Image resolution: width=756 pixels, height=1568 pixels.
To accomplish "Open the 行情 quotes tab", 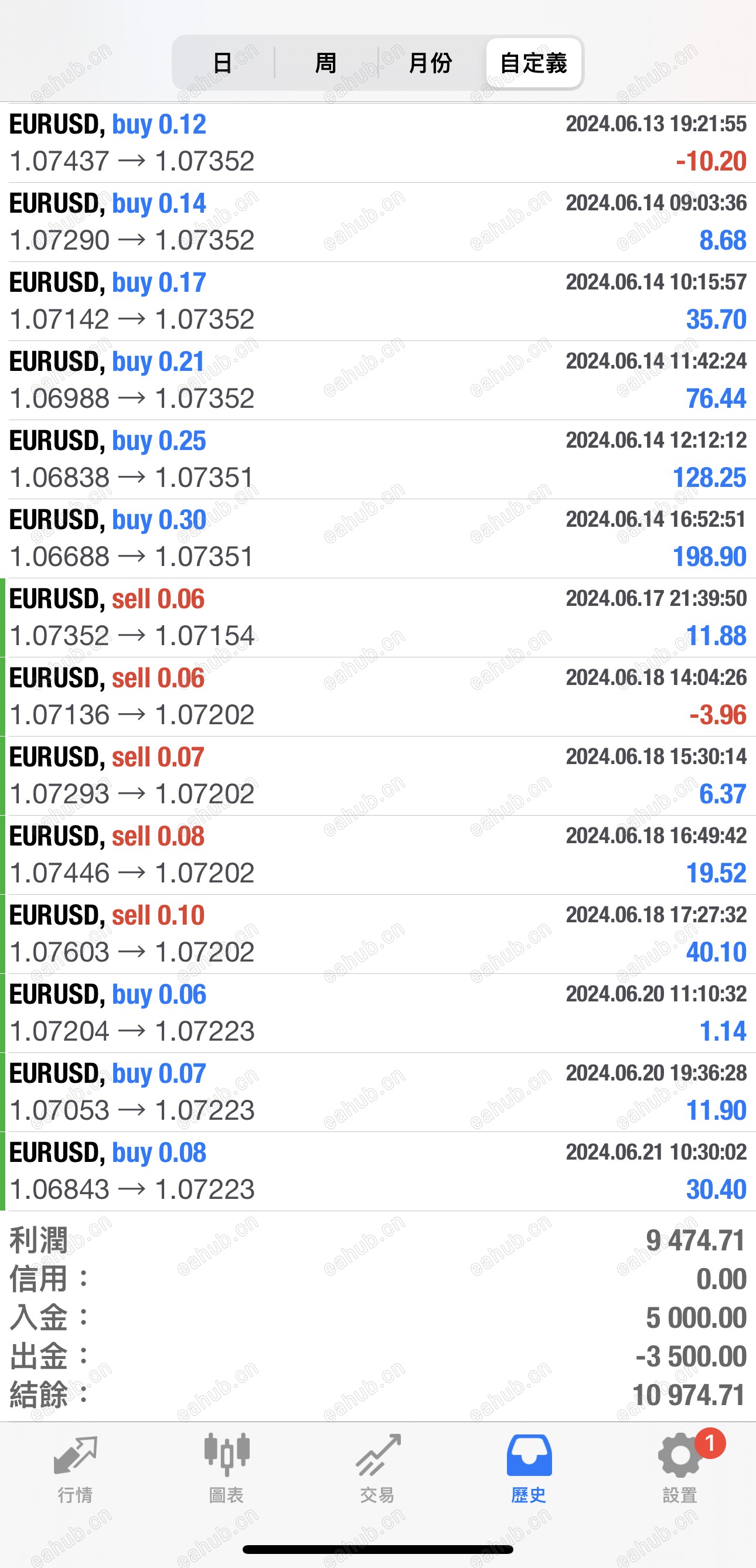I will pos(76,1468).
